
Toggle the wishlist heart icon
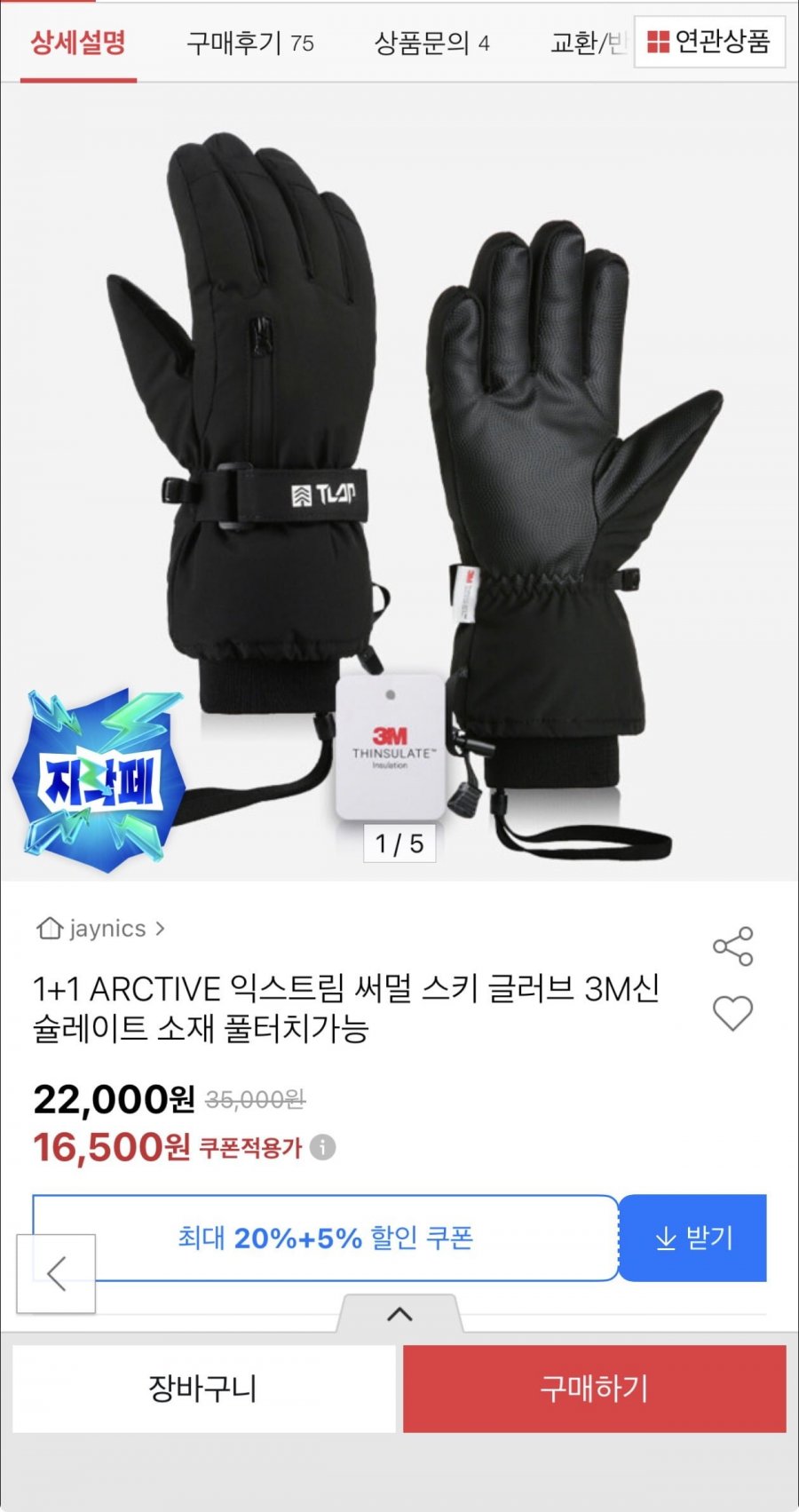734,1010
